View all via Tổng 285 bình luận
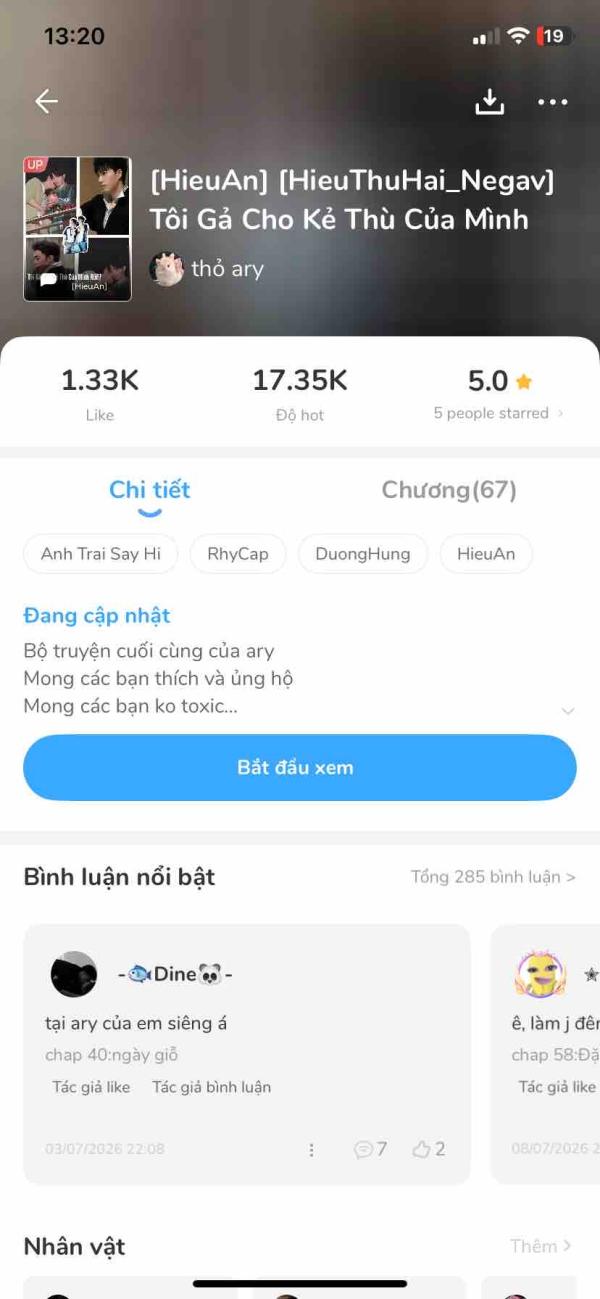The width and height of the screenshot is (600, 1299). (x=493, y=877)
